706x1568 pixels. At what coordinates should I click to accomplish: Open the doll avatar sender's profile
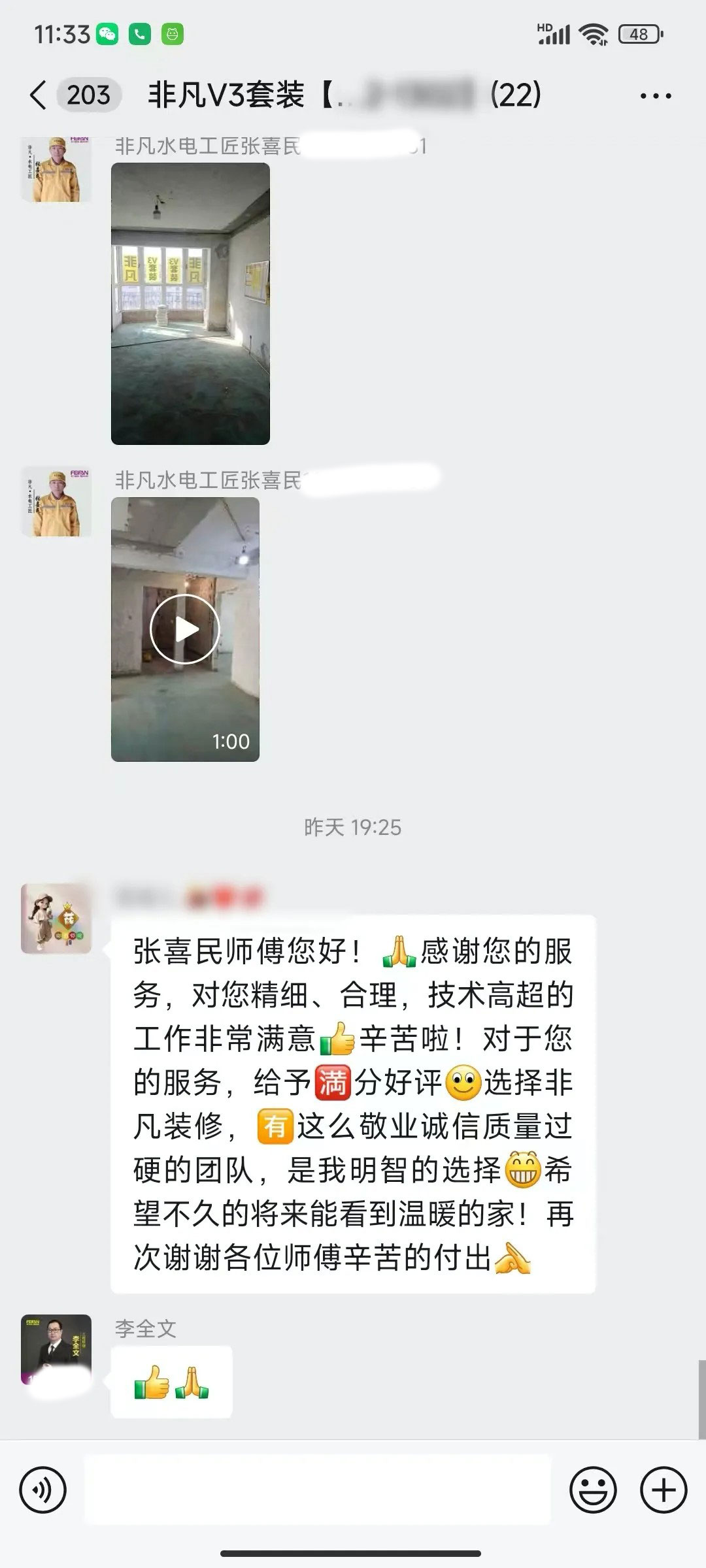56,919
